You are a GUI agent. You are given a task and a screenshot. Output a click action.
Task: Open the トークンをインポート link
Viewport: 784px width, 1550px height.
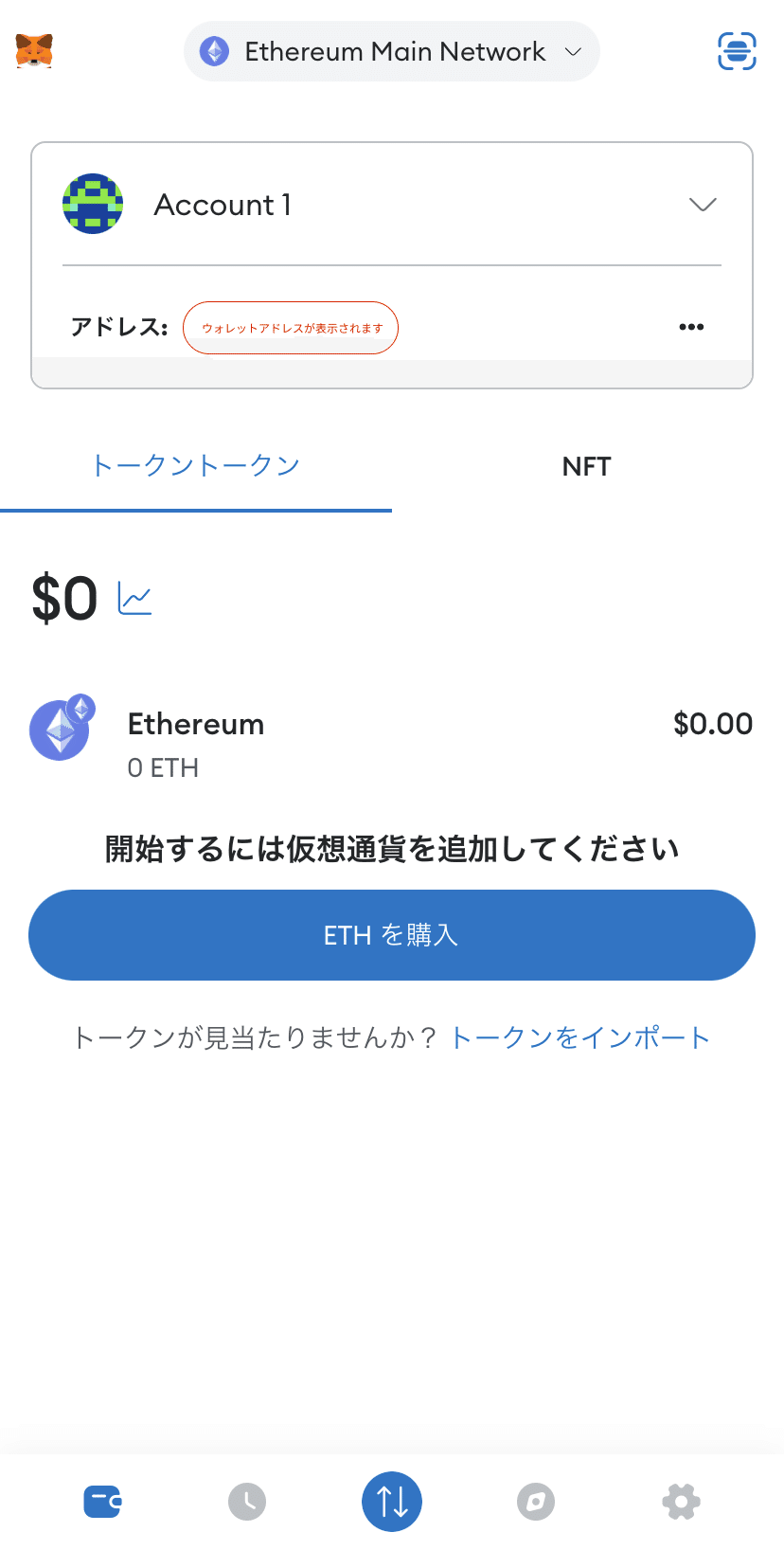pos(579,1037)
